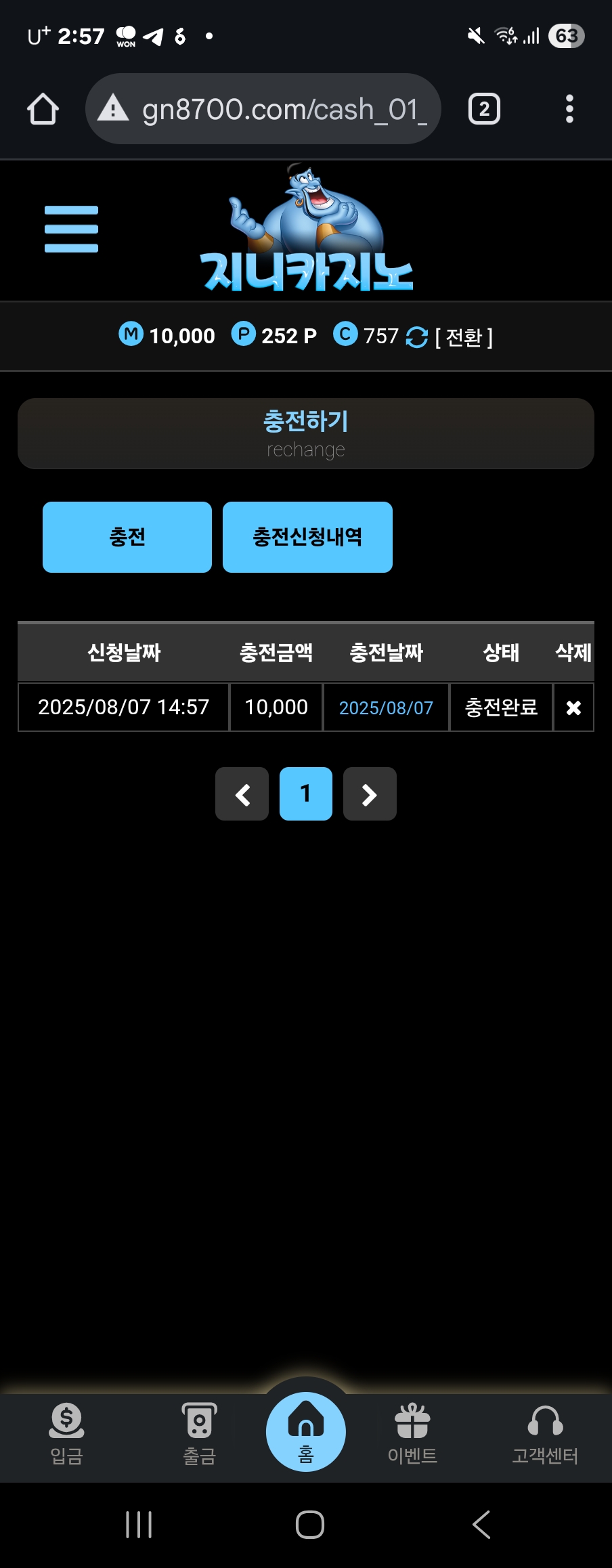Open 충전신청내역 history
The height and width of the screenshot is (1568, 612).
click(307, 537)
